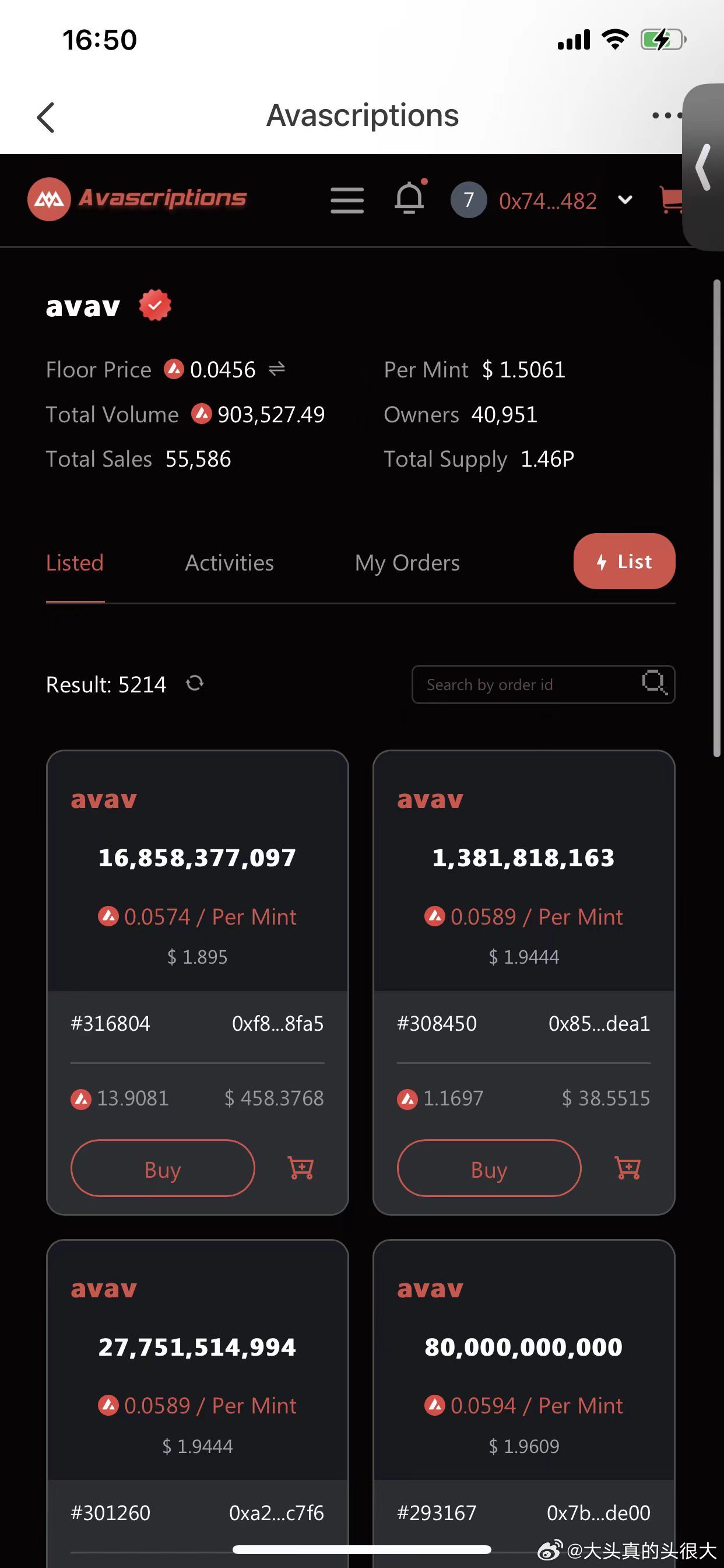The height and width of the screenshot is (1568, 724).
Task: Open the hamburger menu in Avascriptions header
Action: coord(347,200)
